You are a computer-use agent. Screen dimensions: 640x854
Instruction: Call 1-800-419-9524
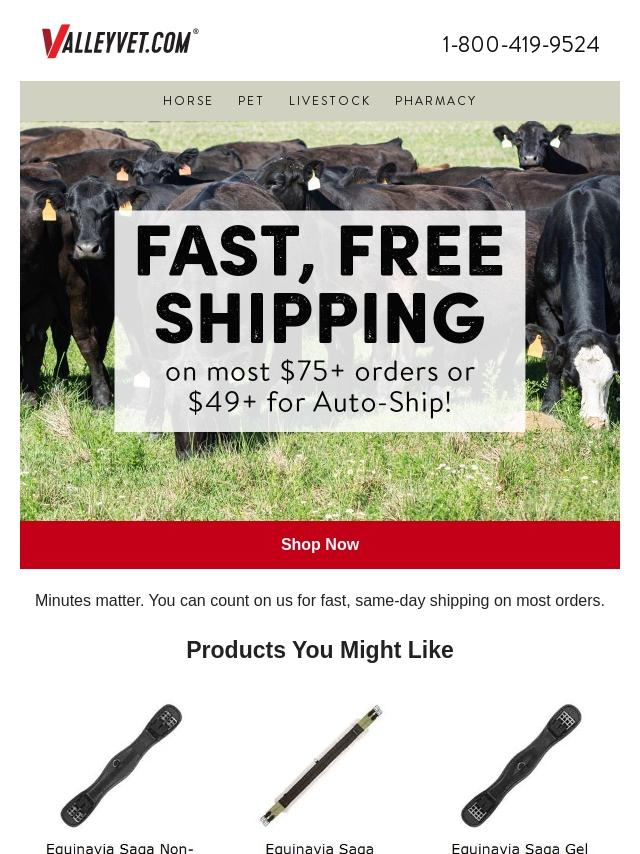(521, 45)
